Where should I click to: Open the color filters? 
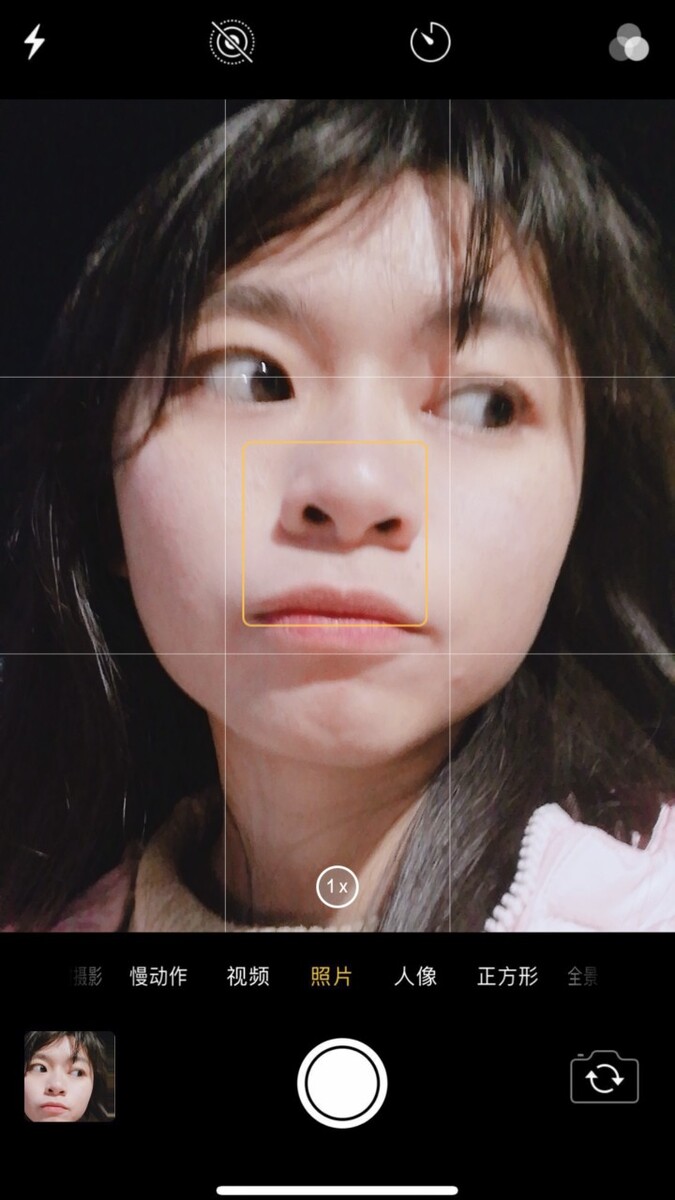pos(629,42)
